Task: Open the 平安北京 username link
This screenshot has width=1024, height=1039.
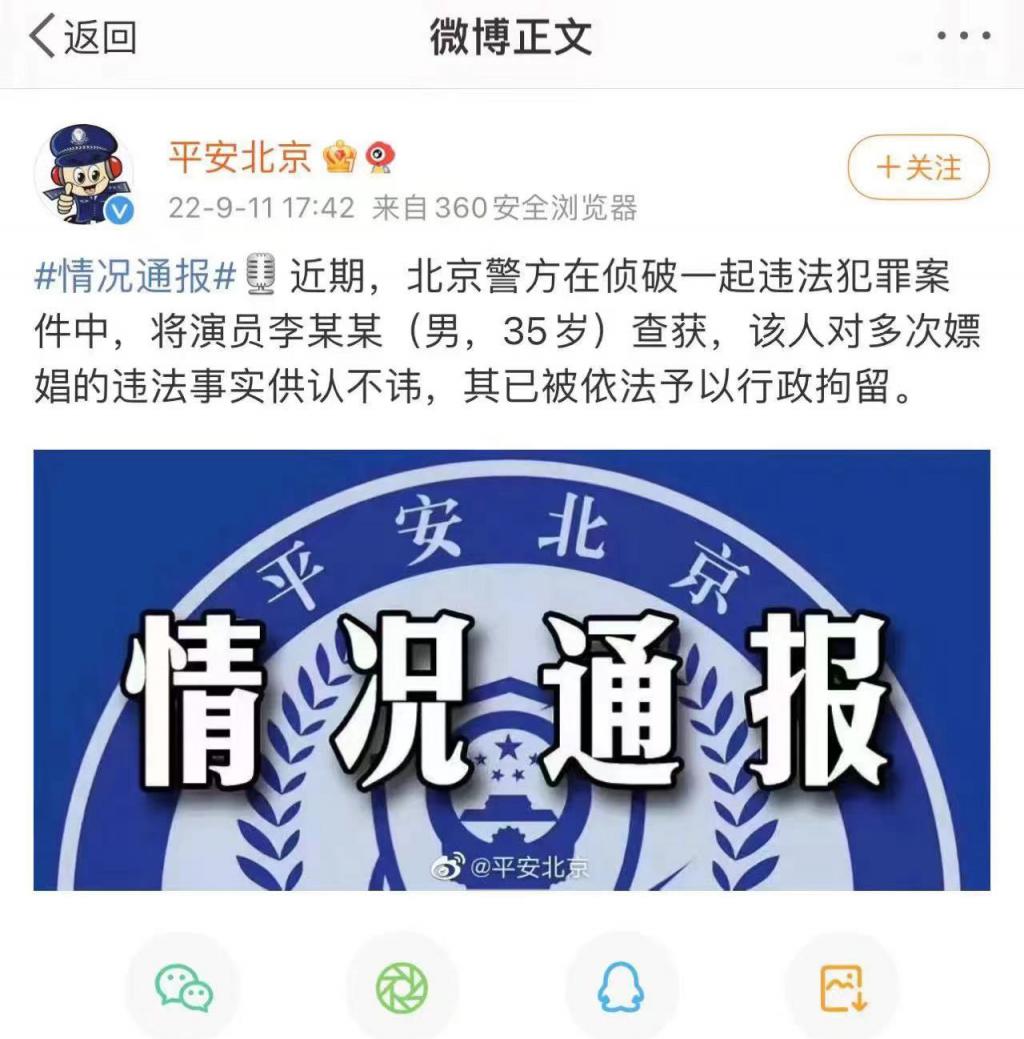Action: (x=238, y=157)
